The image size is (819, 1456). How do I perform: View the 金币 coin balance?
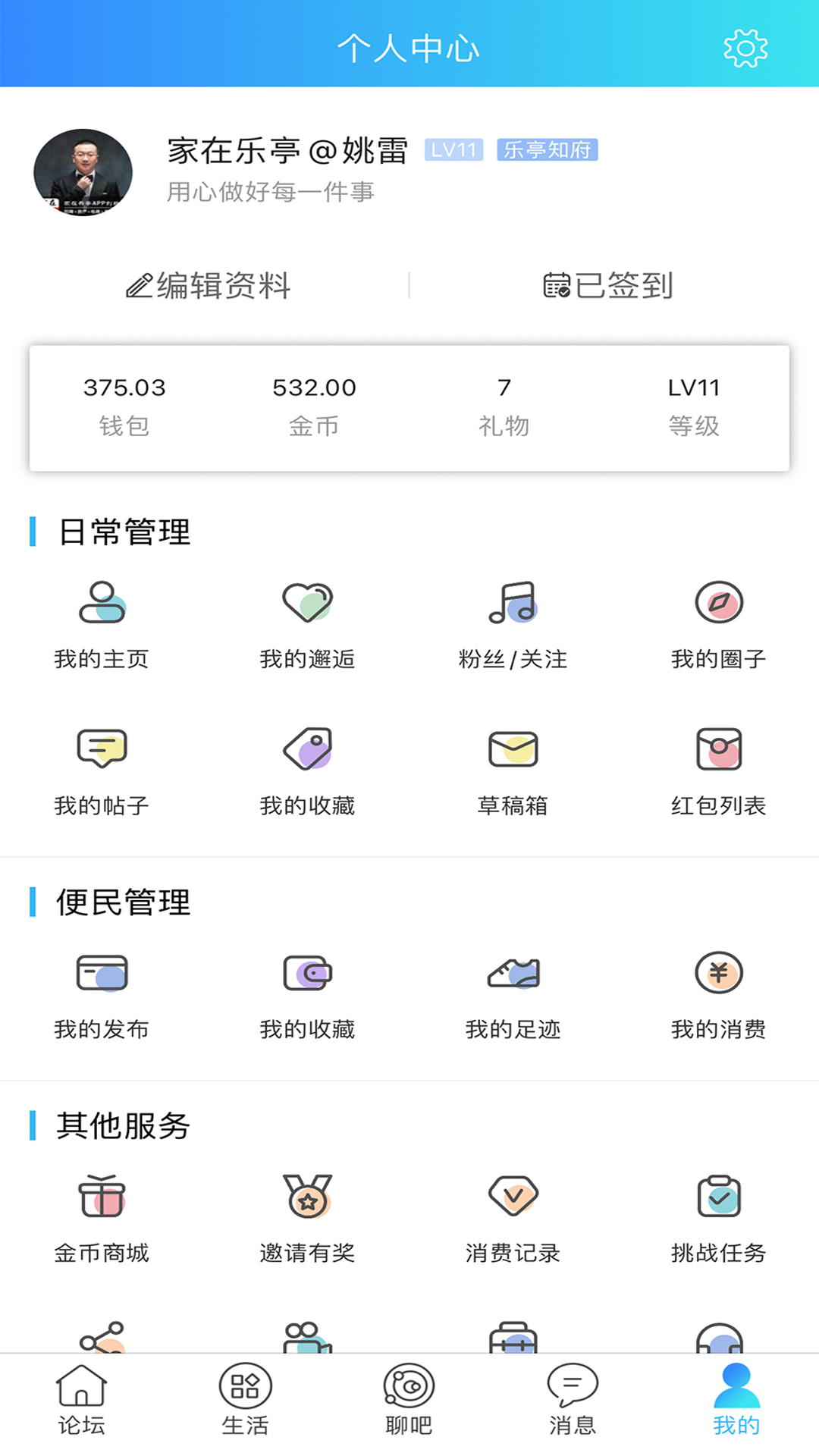click(314, 407)
